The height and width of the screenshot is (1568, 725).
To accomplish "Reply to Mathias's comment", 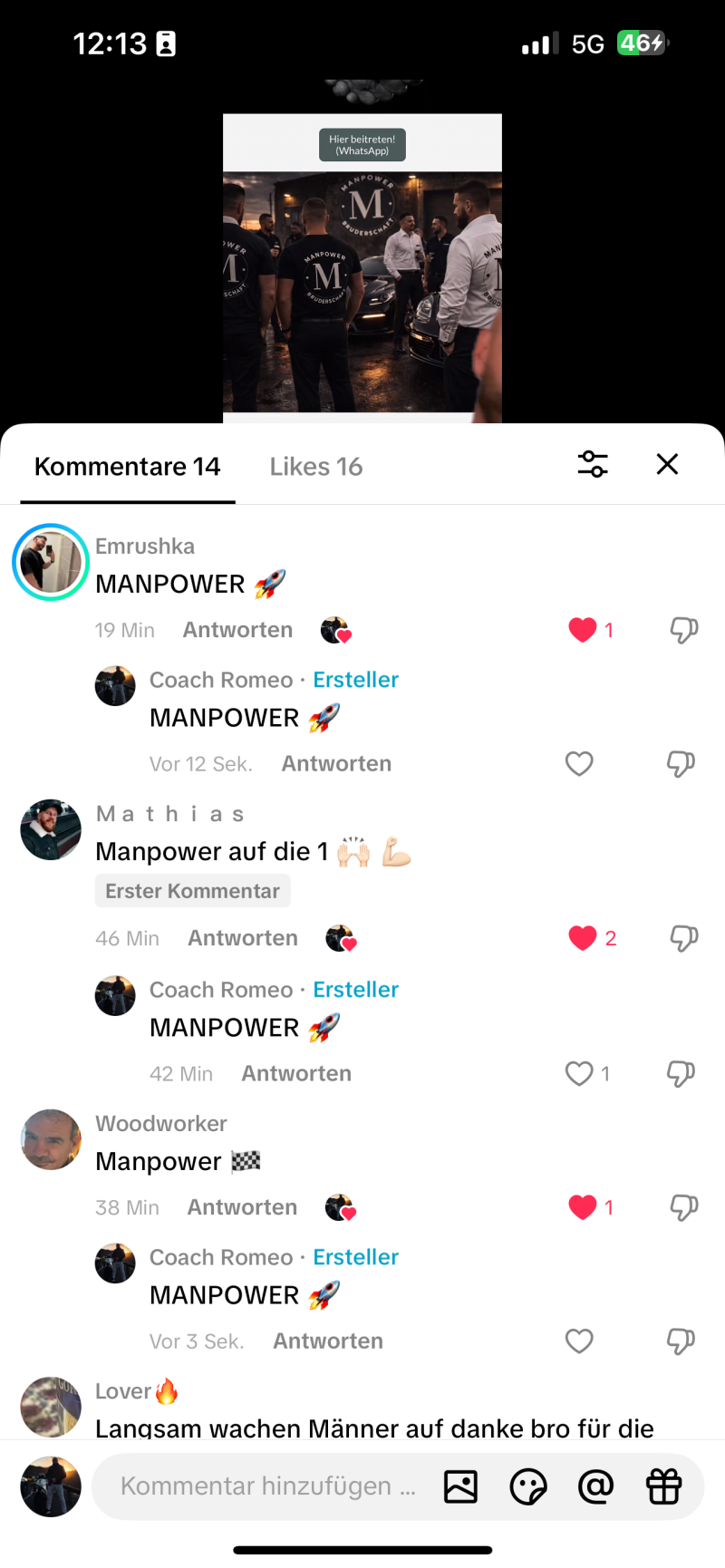I will [x=242, y=938].
